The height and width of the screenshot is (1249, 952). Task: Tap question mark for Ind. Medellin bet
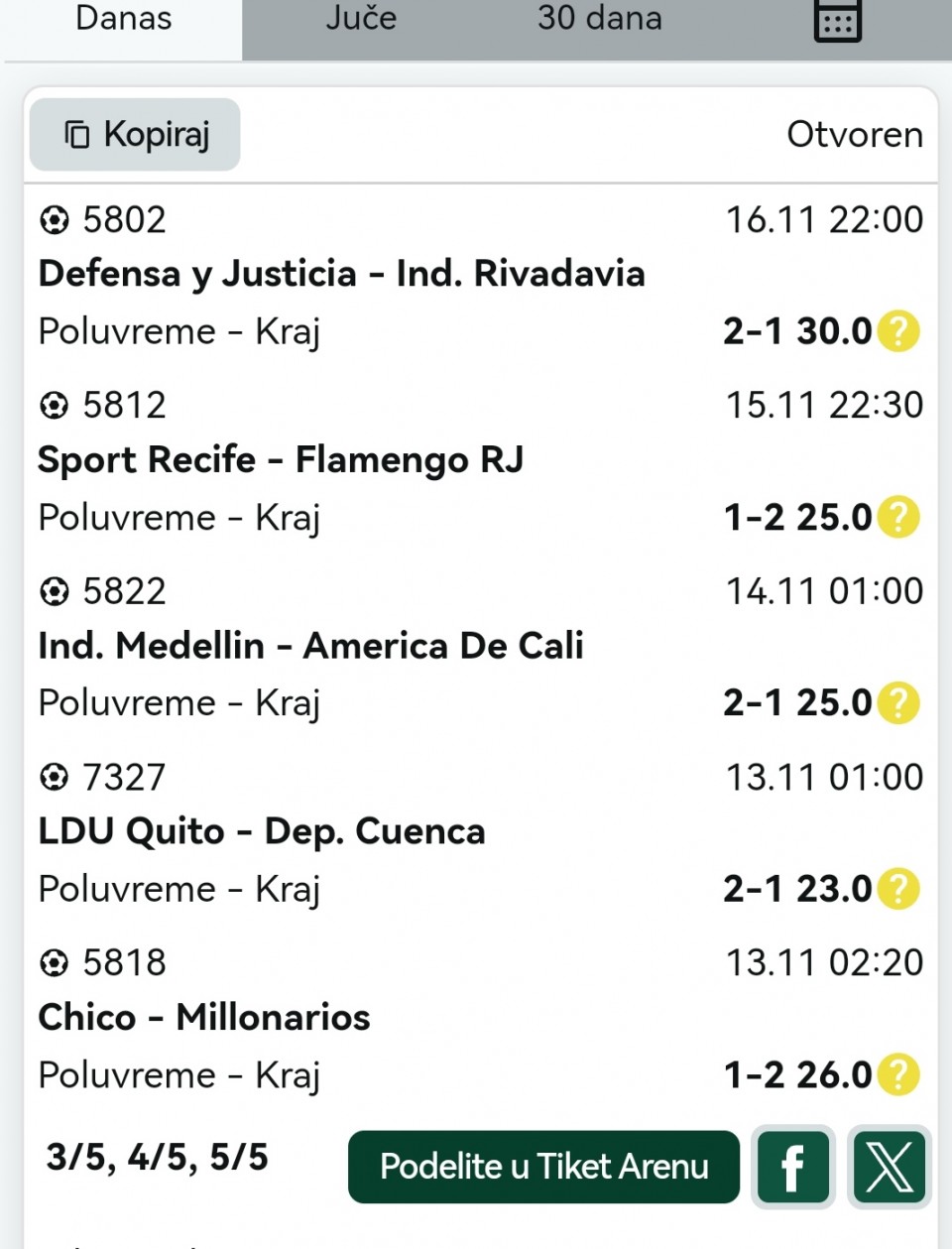(x=898, y=703)
